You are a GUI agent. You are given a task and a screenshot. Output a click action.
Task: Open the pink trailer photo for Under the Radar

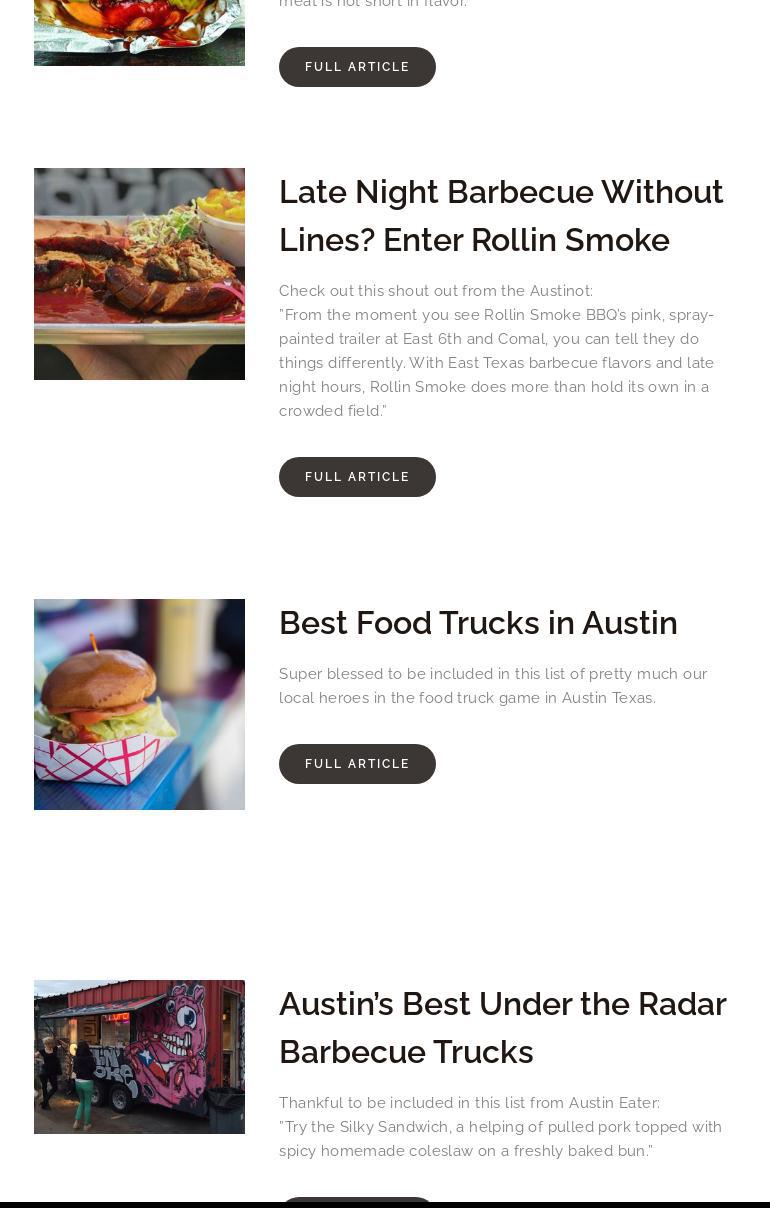point(139,1057)
